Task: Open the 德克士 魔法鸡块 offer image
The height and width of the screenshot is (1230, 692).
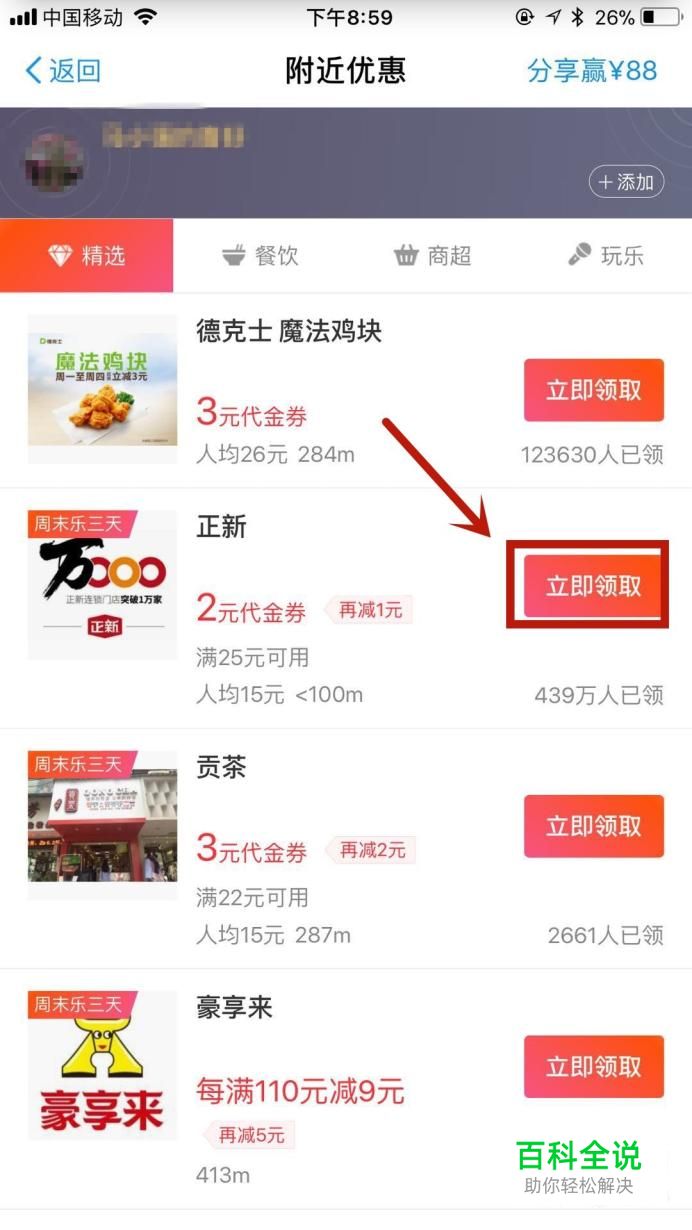Action: point(102,389)
